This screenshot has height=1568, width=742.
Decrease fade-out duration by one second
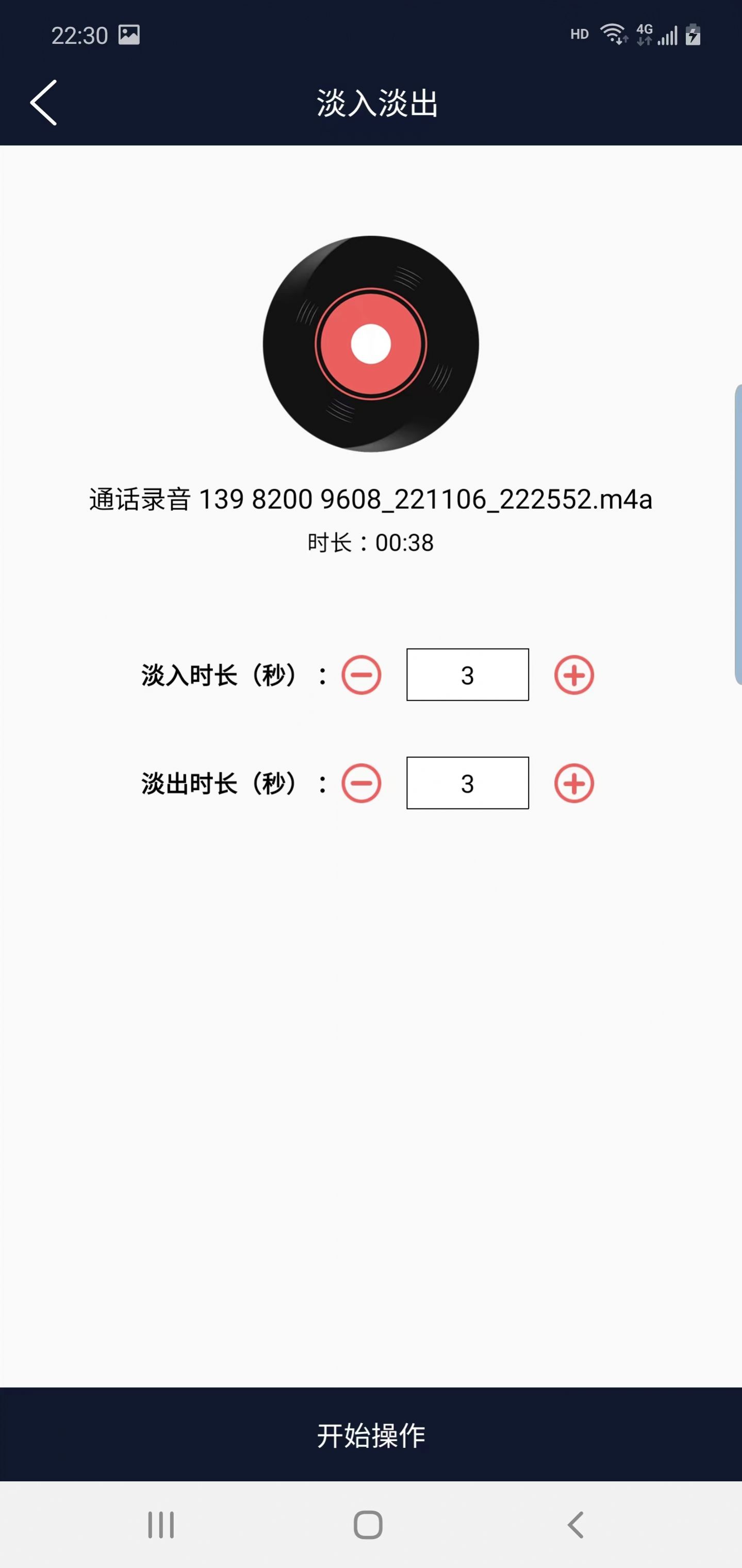(361, 784)
